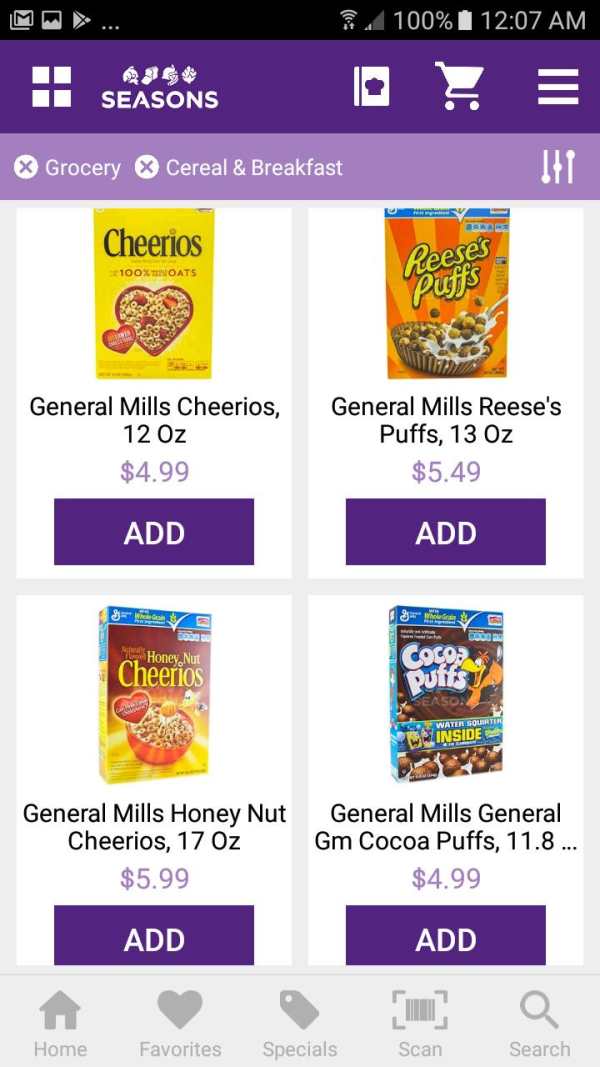Open the recipe book icon

tap(371, 86)
